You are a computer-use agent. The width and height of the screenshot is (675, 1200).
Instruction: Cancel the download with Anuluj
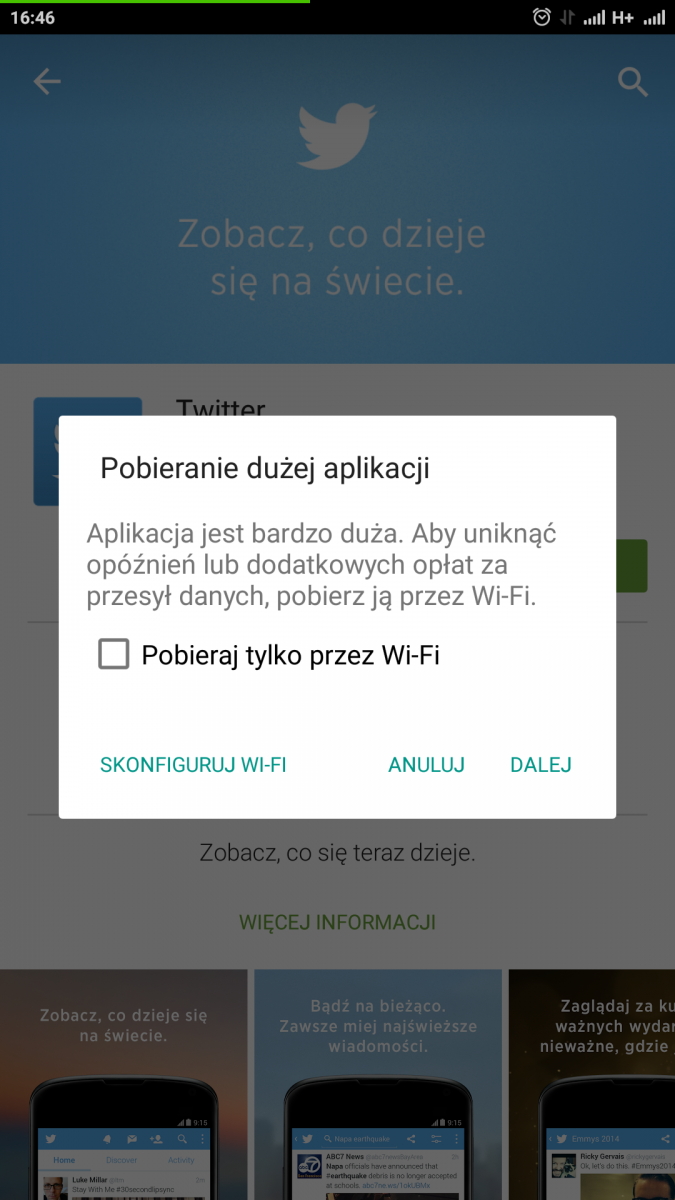[x=427, y=765]
